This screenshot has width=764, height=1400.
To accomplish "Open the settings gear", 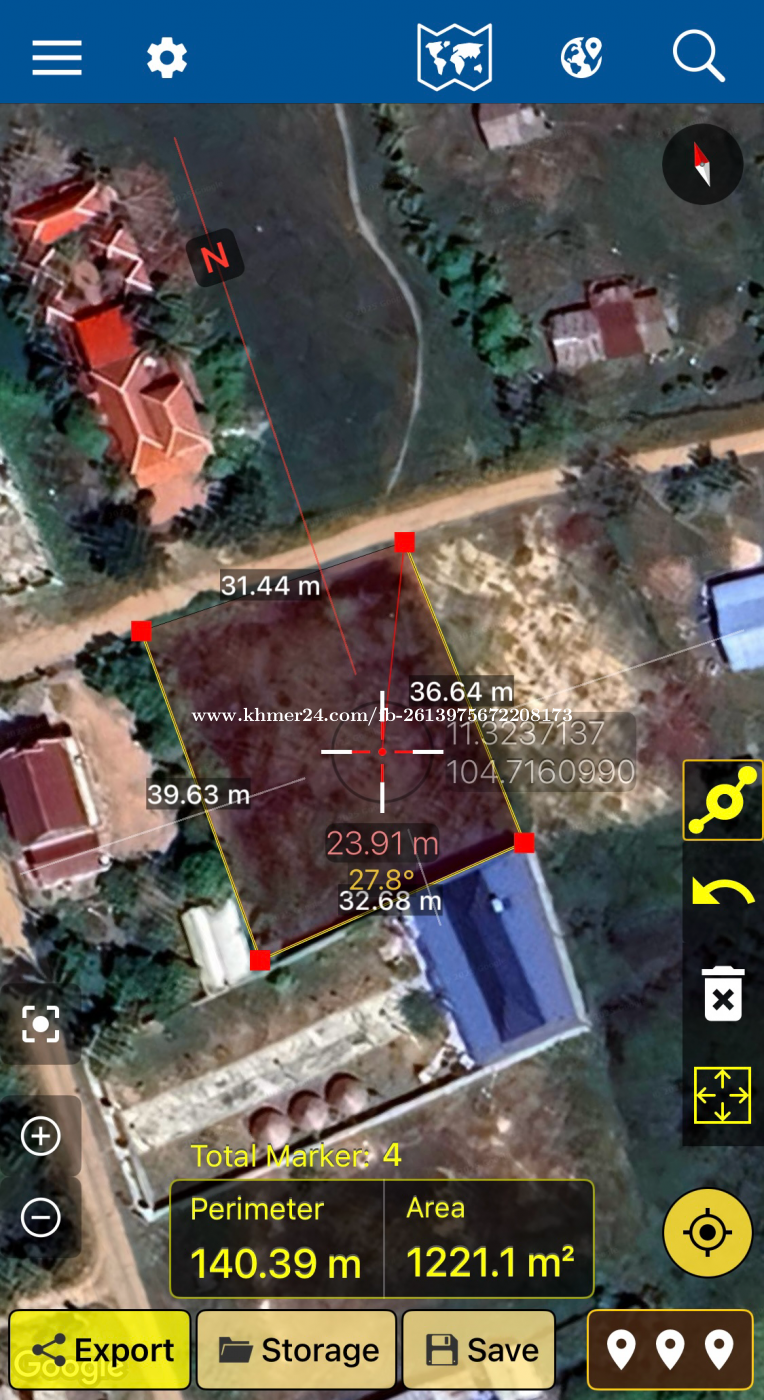I will click(x=167, y=58).
